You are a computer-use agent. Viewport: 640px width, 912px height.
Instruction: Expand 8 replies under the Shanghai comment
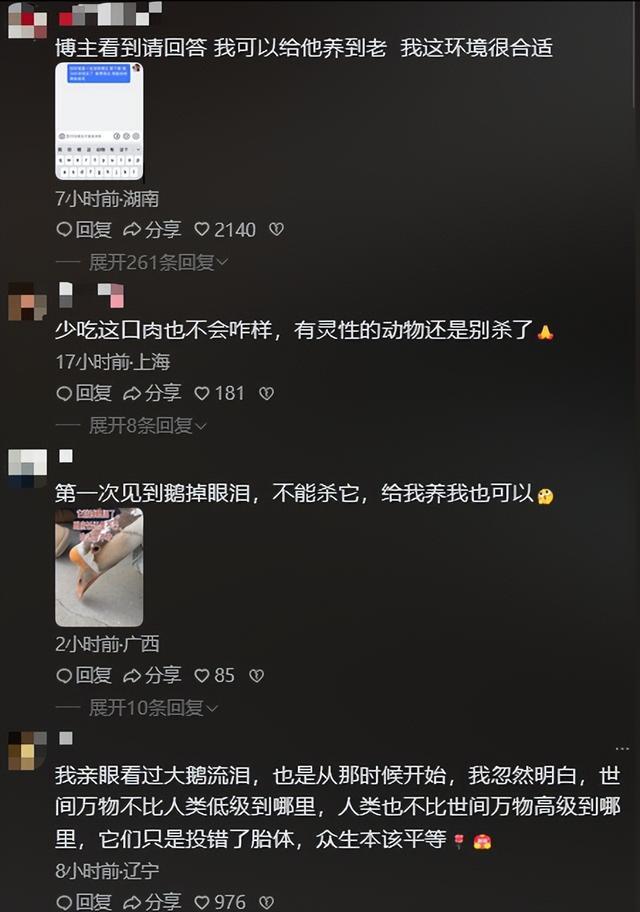(147, 425)
